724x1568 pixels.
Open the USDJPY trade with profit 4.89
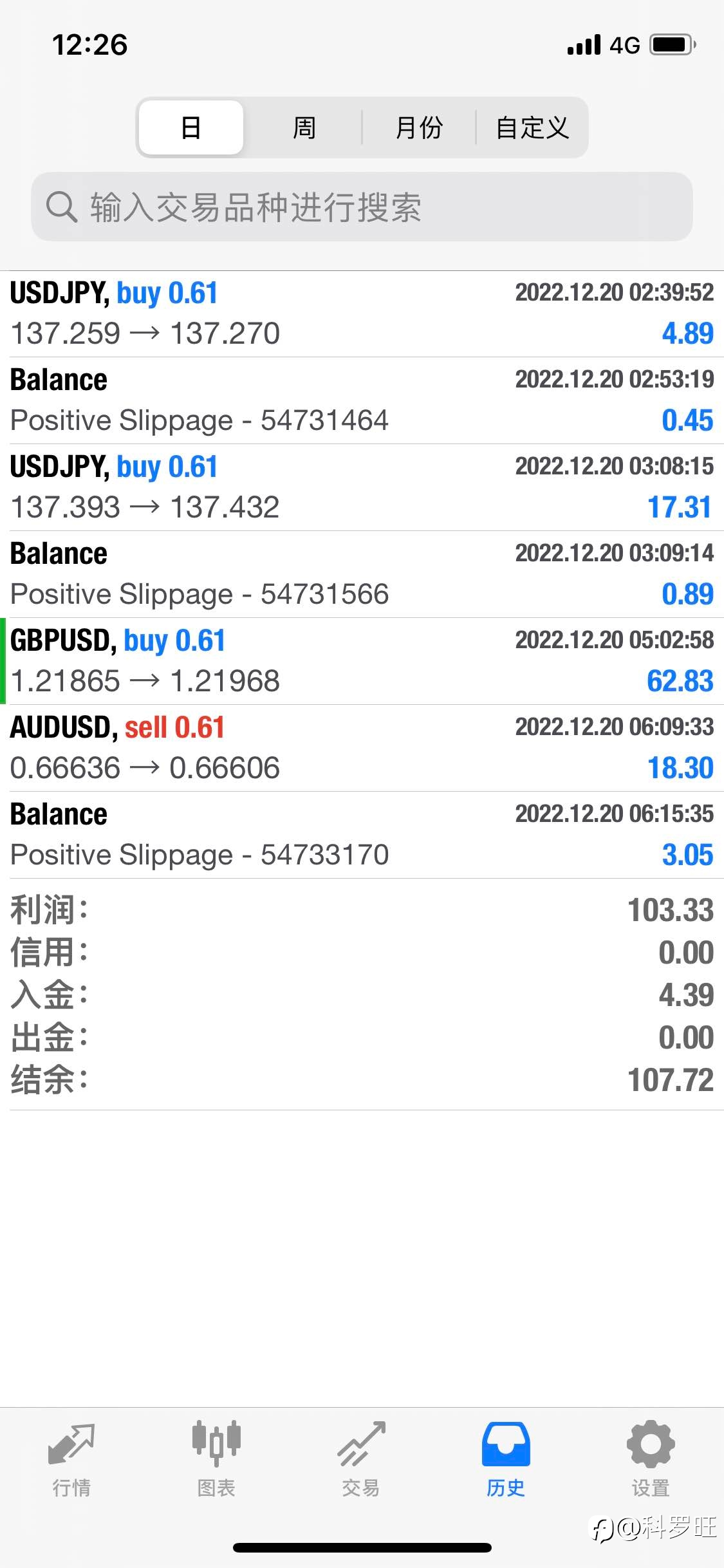click(x=362, y=314)
